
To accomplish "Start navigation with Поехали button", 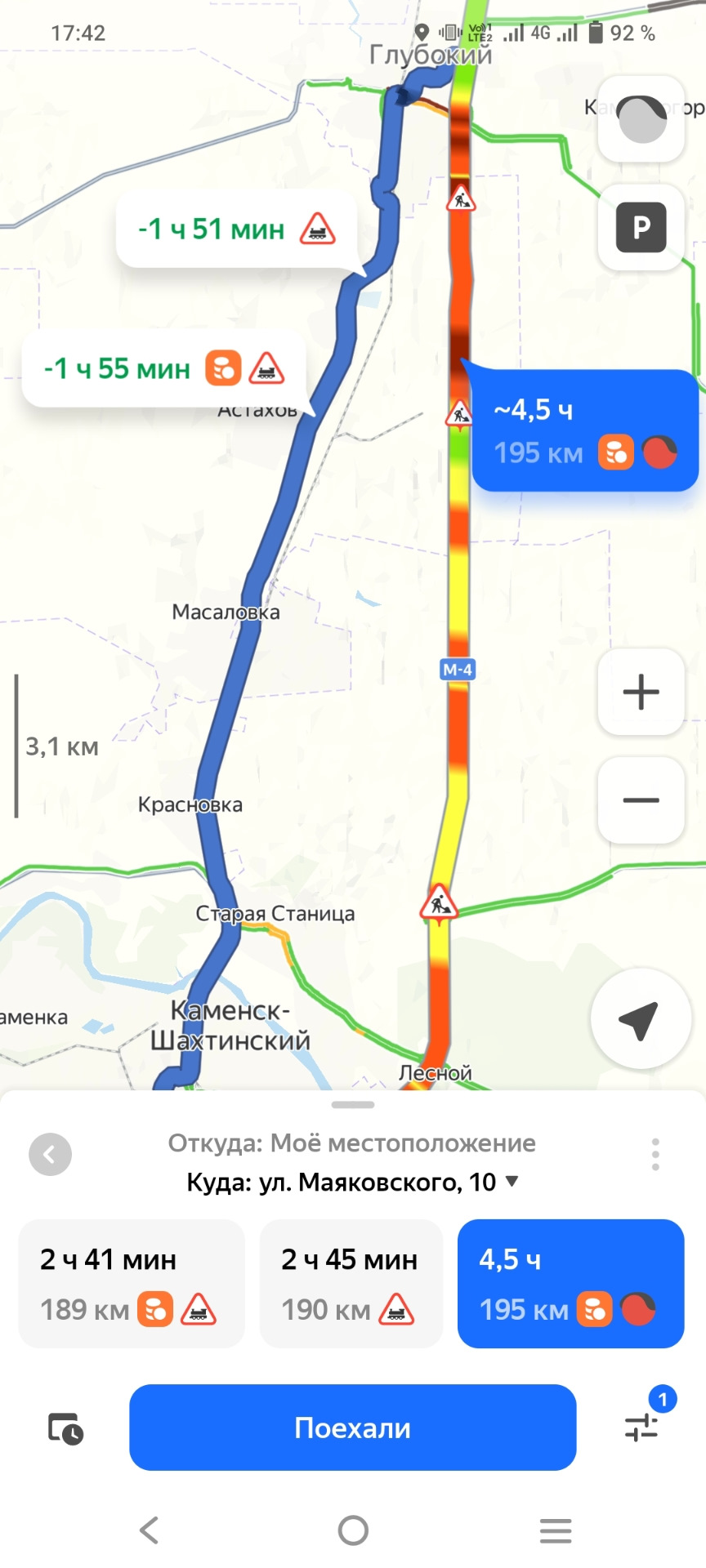I will (x=352, y=1427).
